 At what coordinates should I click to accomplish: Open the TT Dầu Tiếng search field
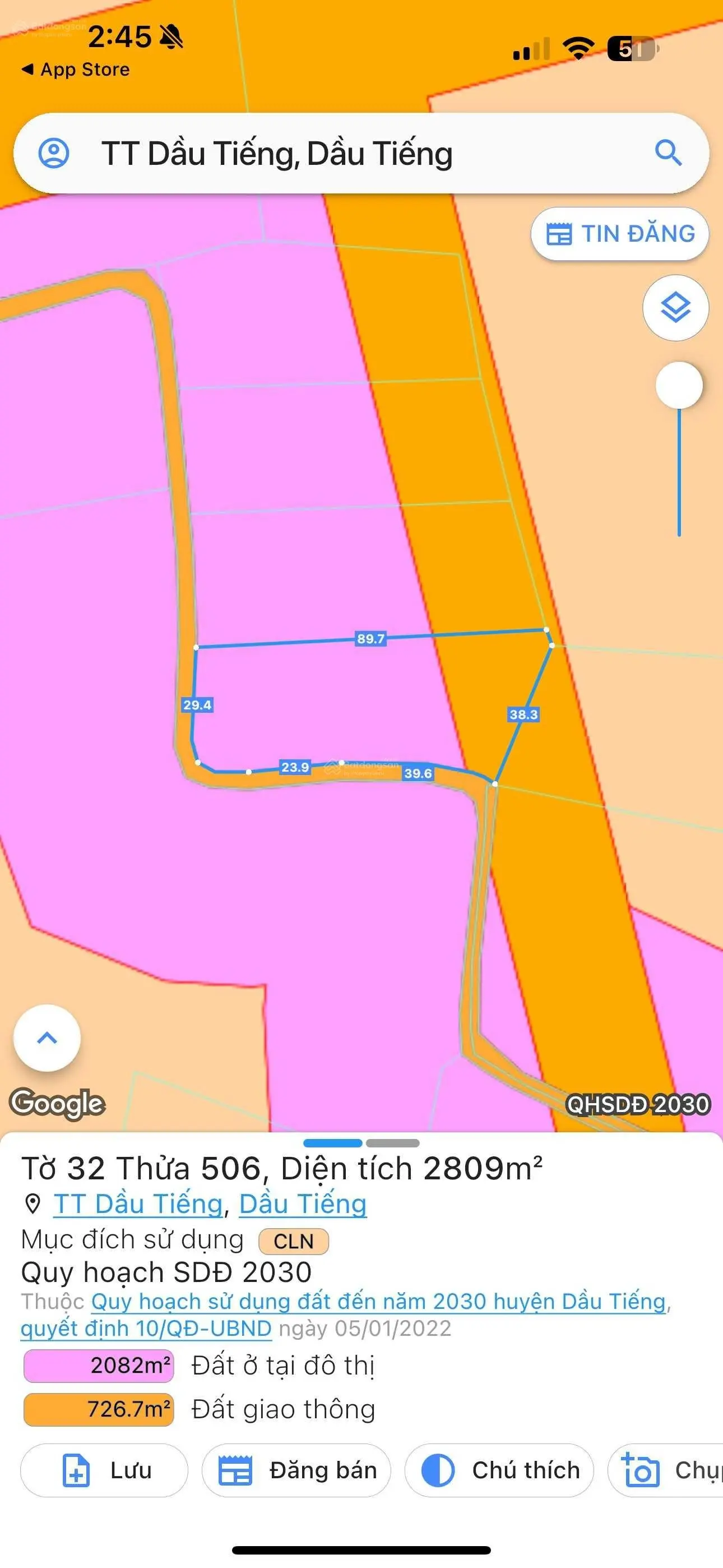(341, 153)
